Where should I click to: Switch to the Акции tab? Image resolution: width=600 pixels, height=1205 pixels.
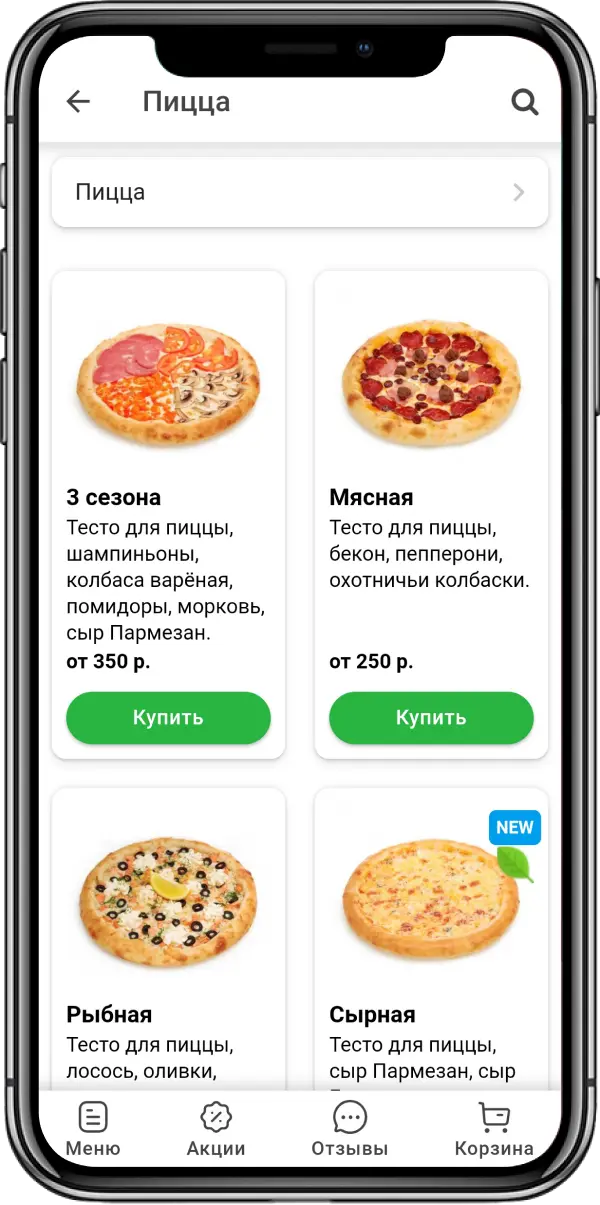coord(216,1130)
